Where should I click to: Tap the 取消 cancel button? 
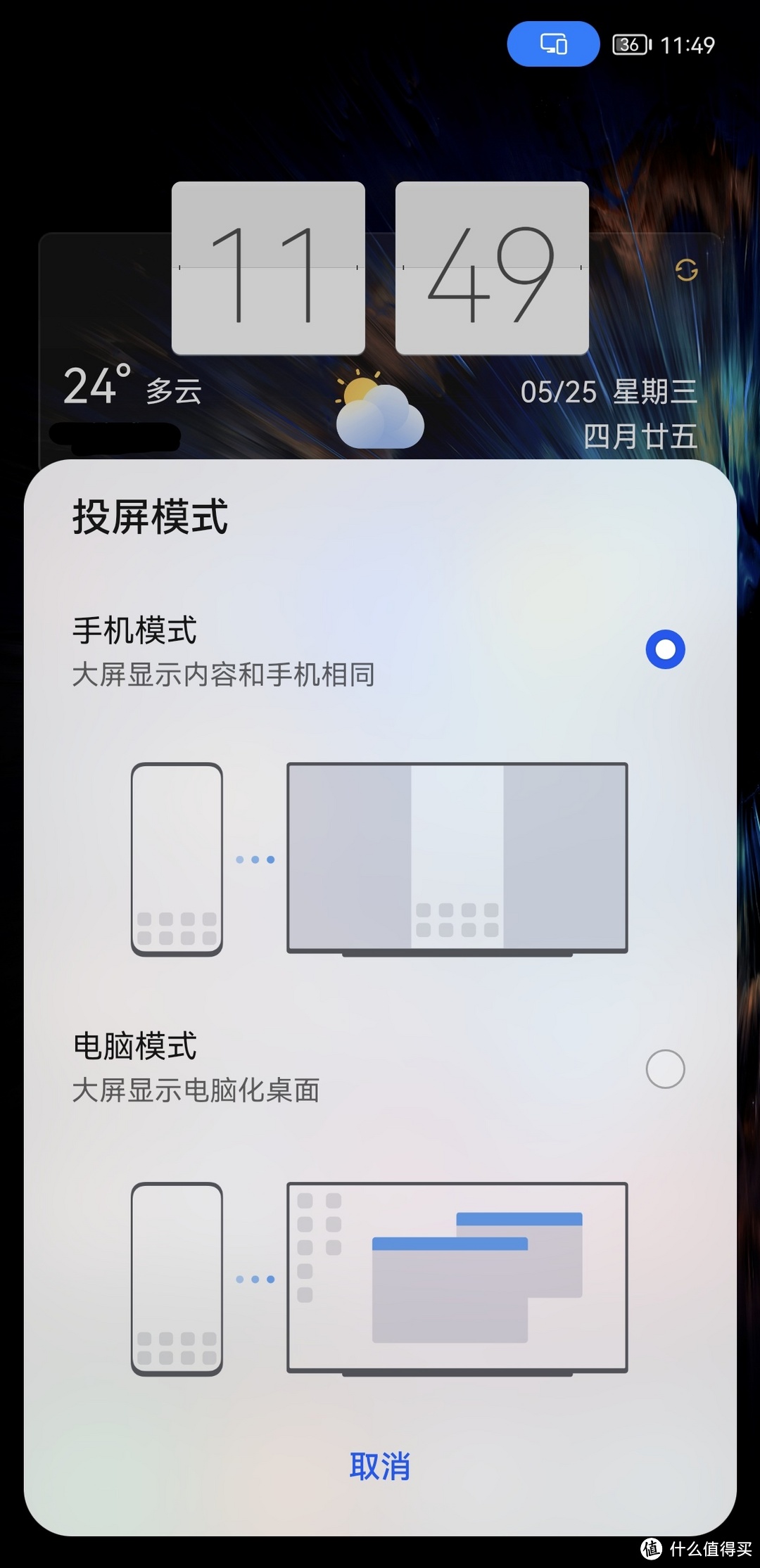coord(379,1467)
